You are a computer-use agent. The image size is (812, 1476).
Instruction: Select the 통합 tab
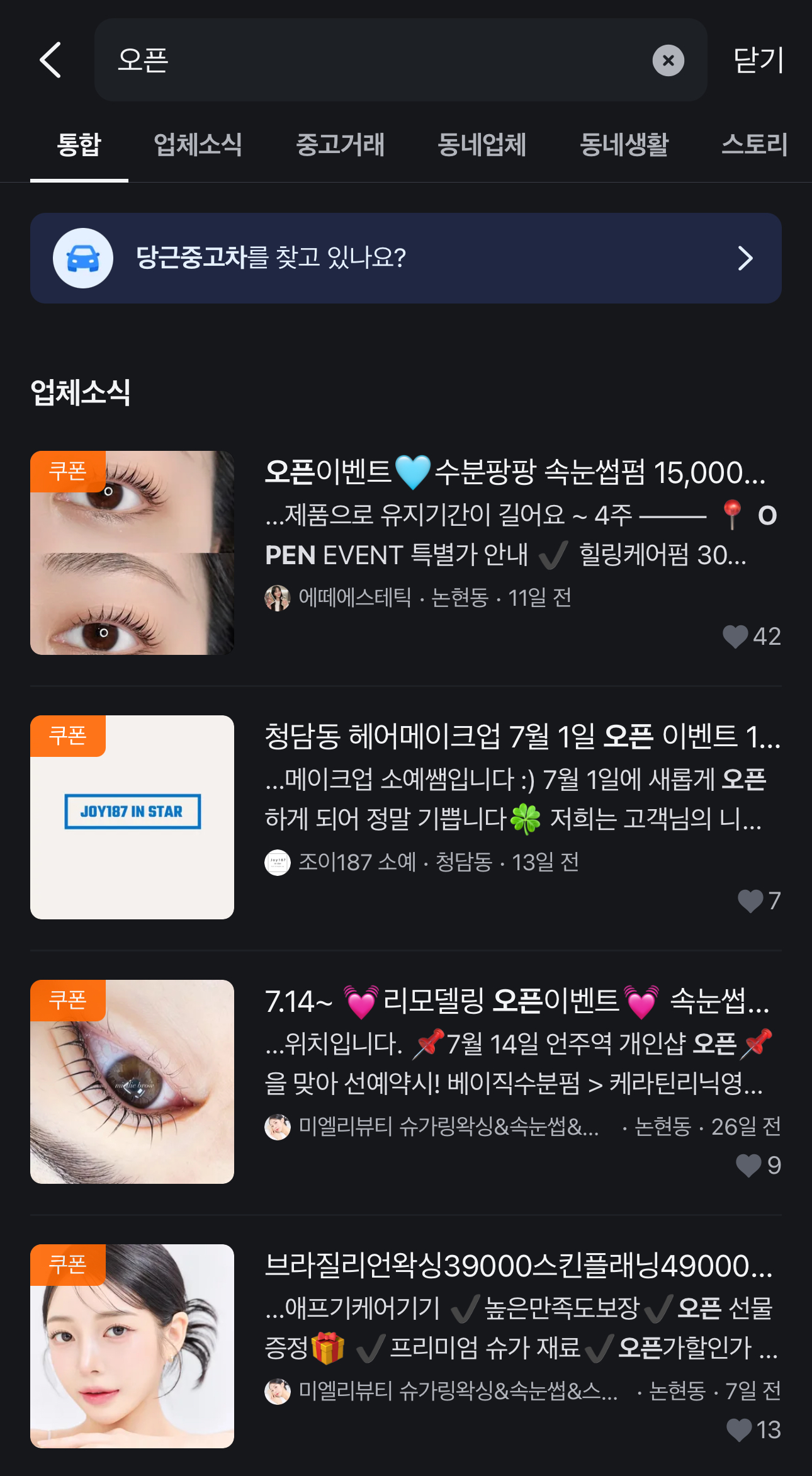pos(79,145)
